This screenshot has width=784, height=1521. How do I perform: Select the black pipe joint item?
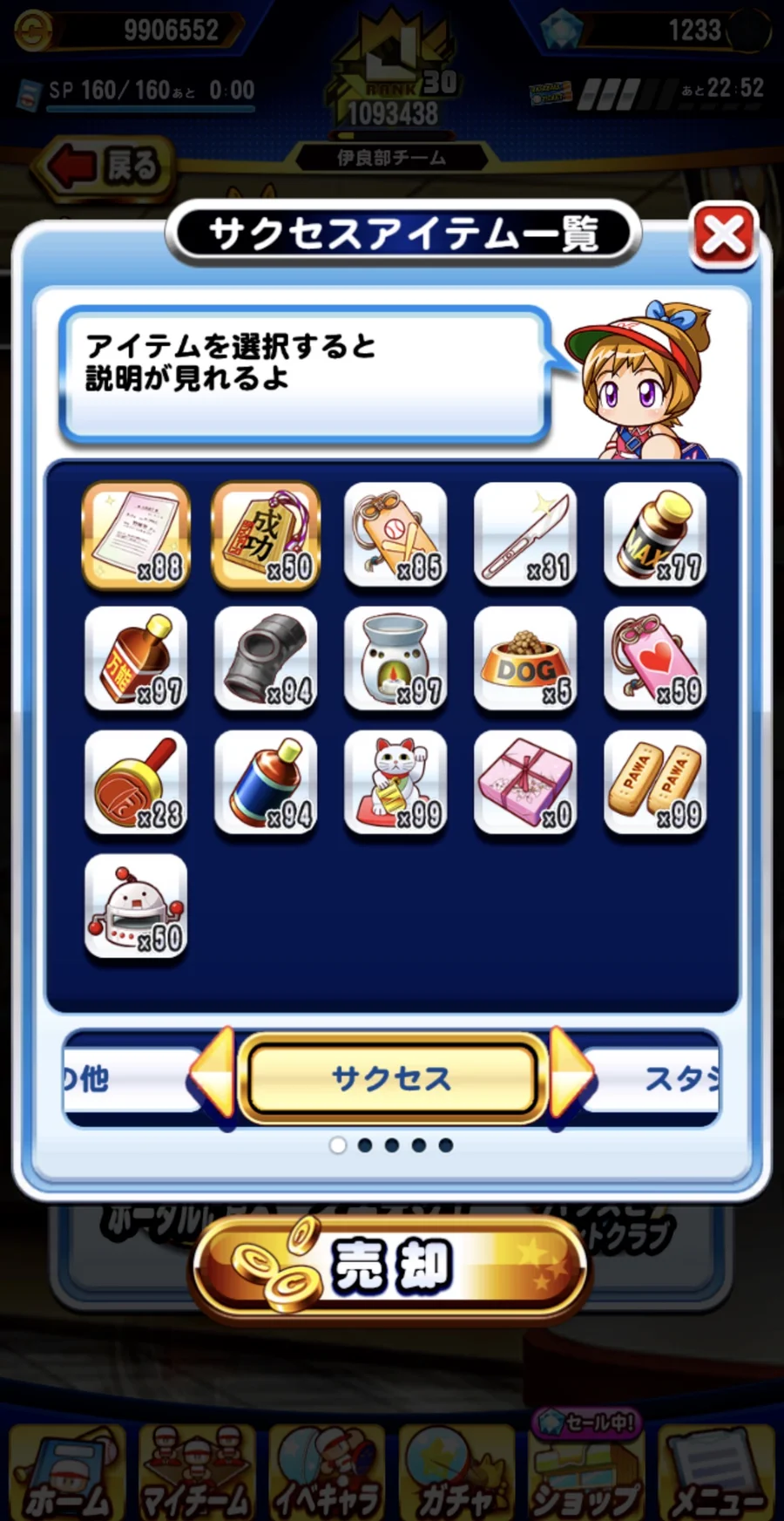266,659
